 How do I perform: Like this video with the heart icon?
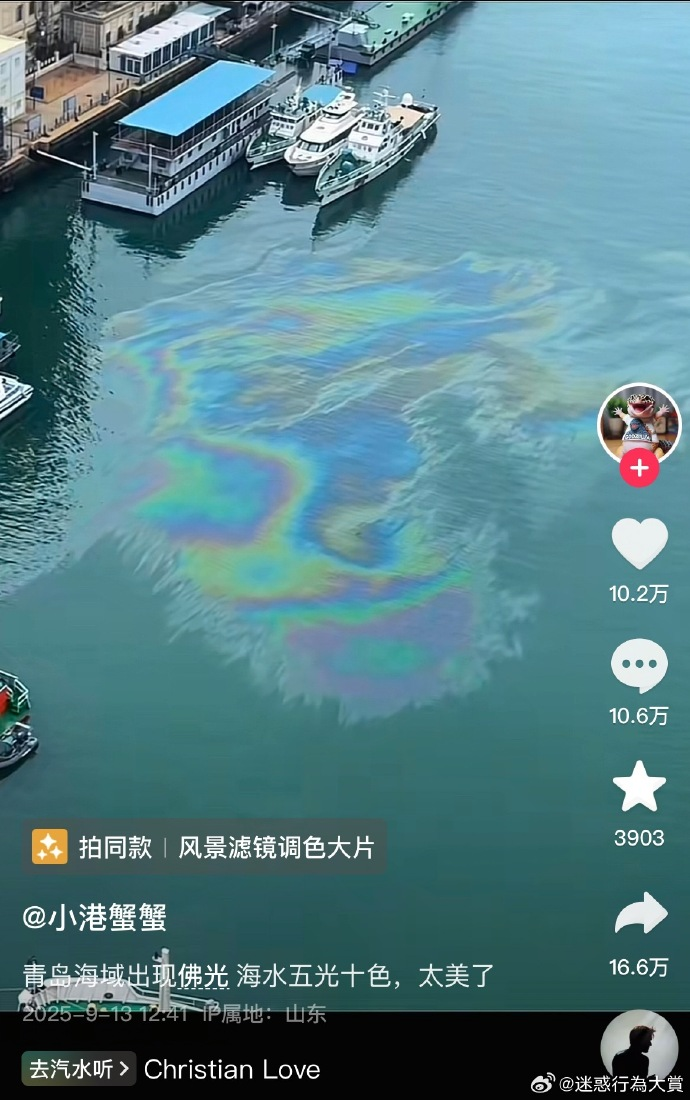click(x=639, y=544)
